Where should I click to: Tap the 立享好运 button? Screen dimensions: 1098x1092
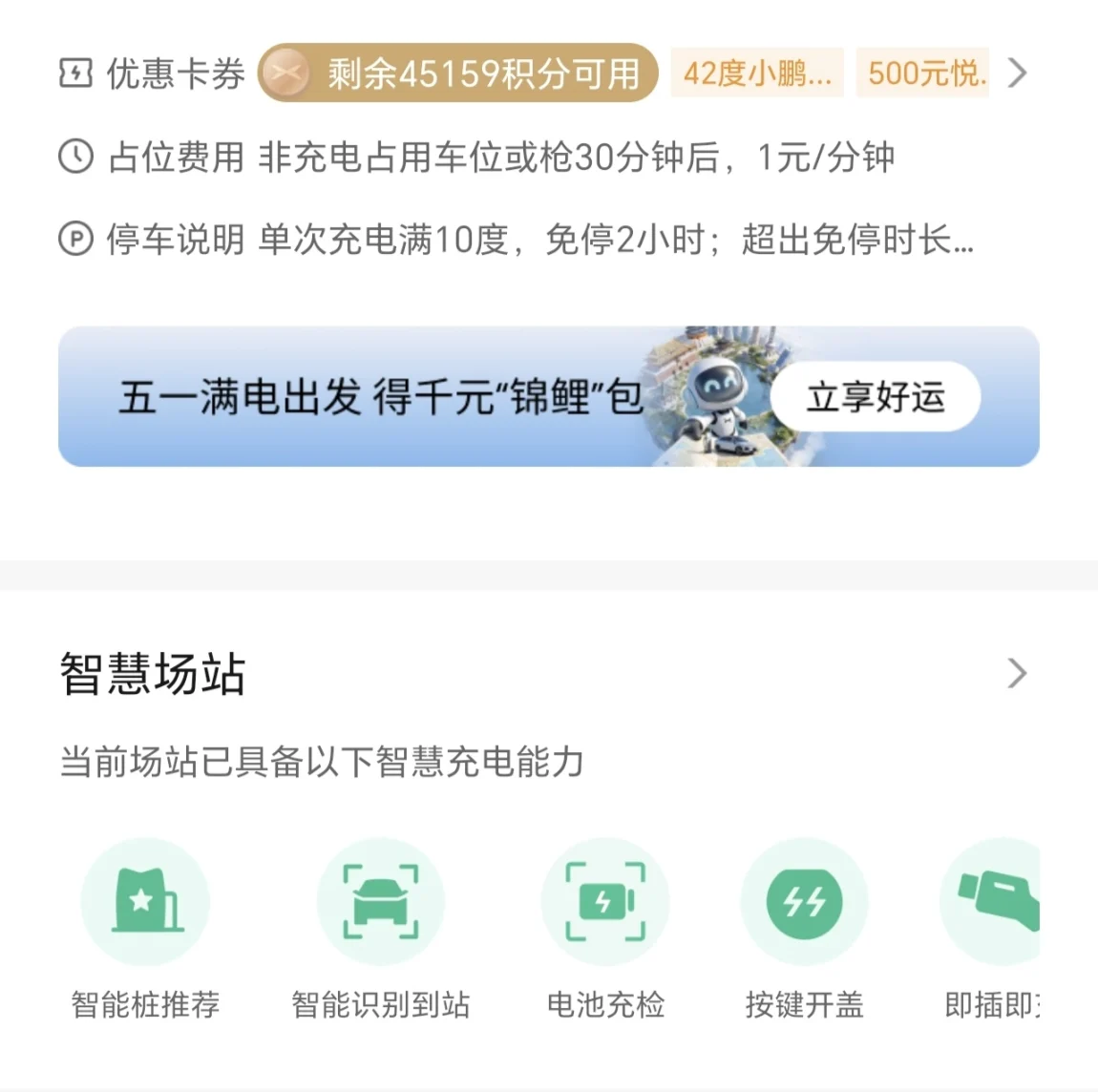click(876, 397)
